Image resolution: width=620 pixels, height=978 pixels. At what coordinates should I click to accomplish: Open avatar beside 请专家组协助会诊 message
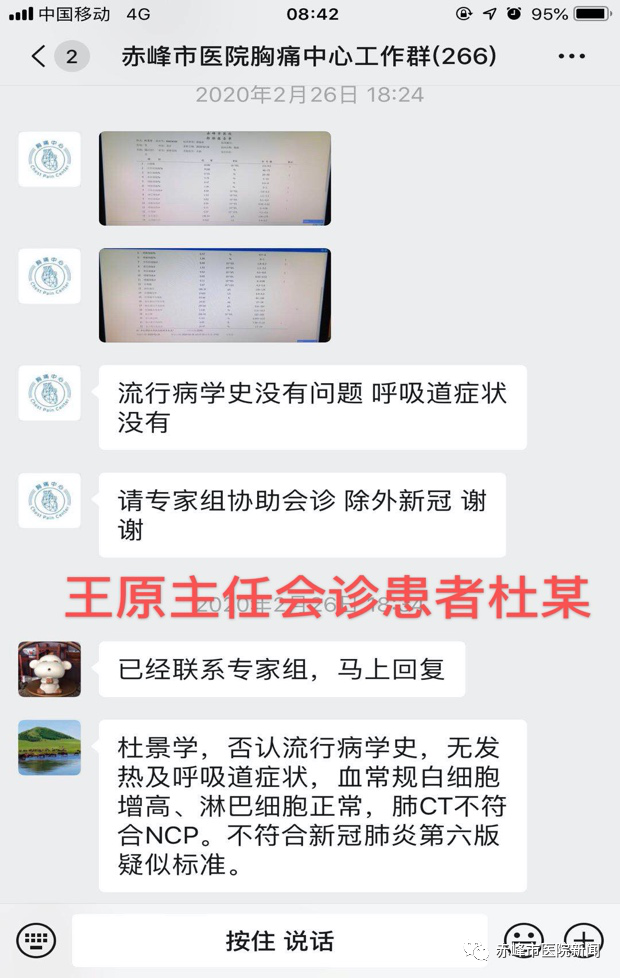coord(49,500)
